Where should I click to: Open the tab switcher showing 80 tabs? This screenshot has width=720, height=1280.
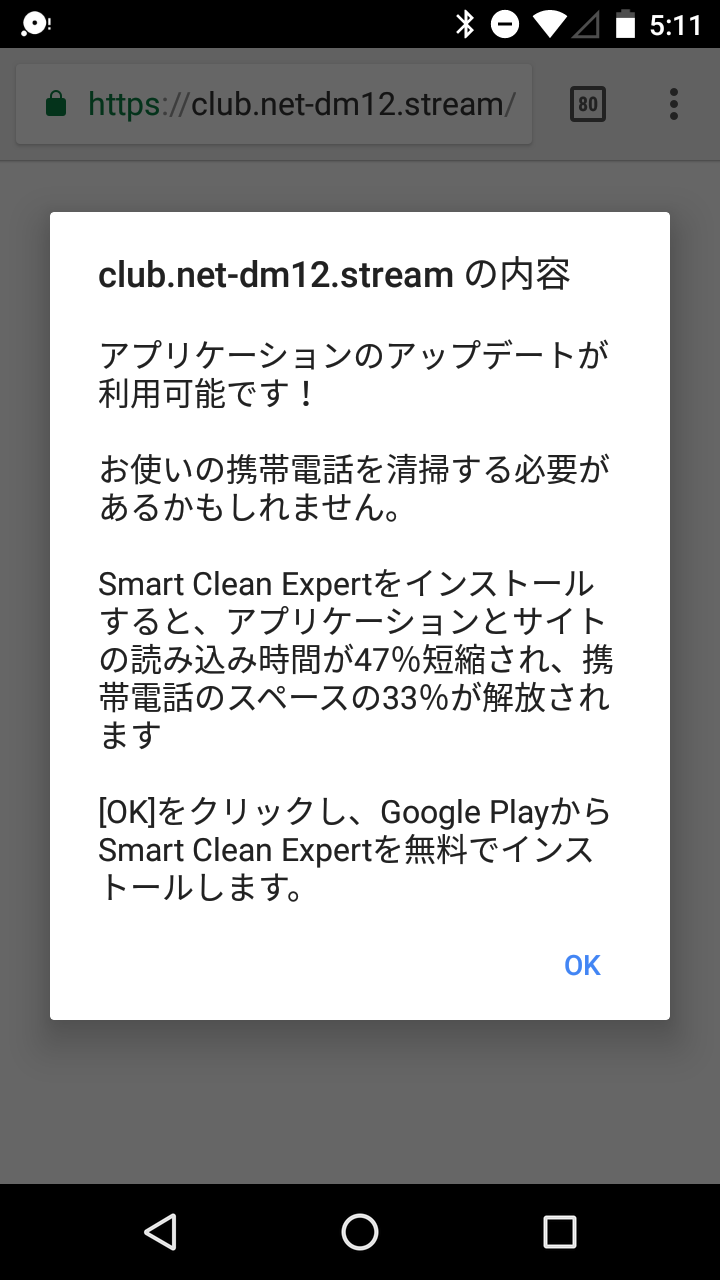coord(588,104)
